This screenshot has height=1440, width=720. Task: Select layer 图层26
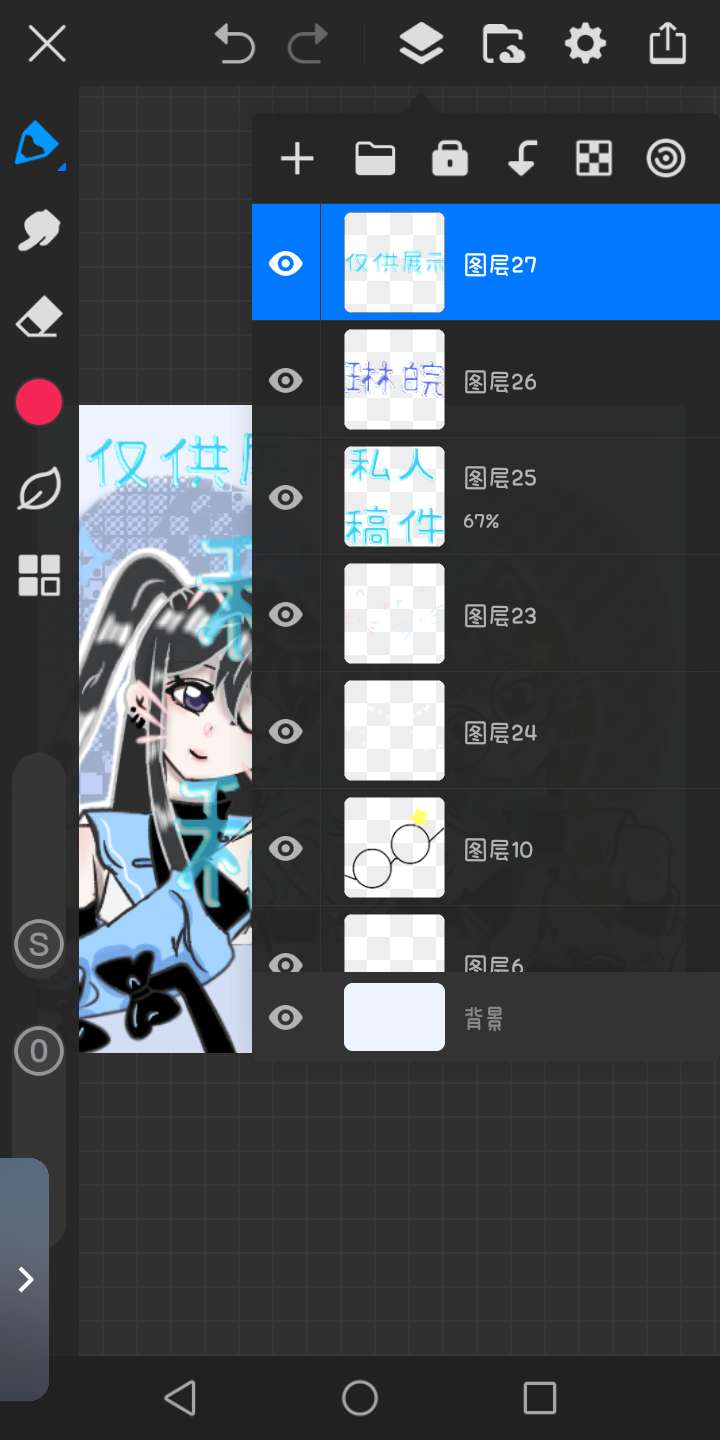[486, 381]
